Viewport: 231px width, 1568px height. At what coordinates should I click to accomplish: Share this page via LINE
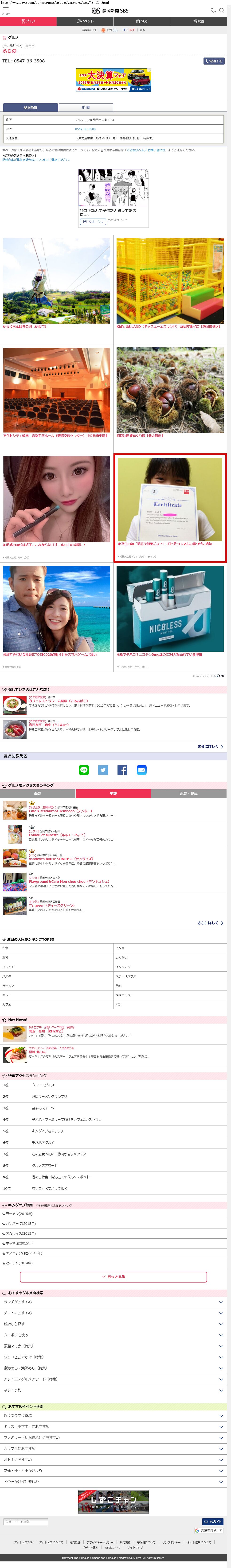click(84, 770)
